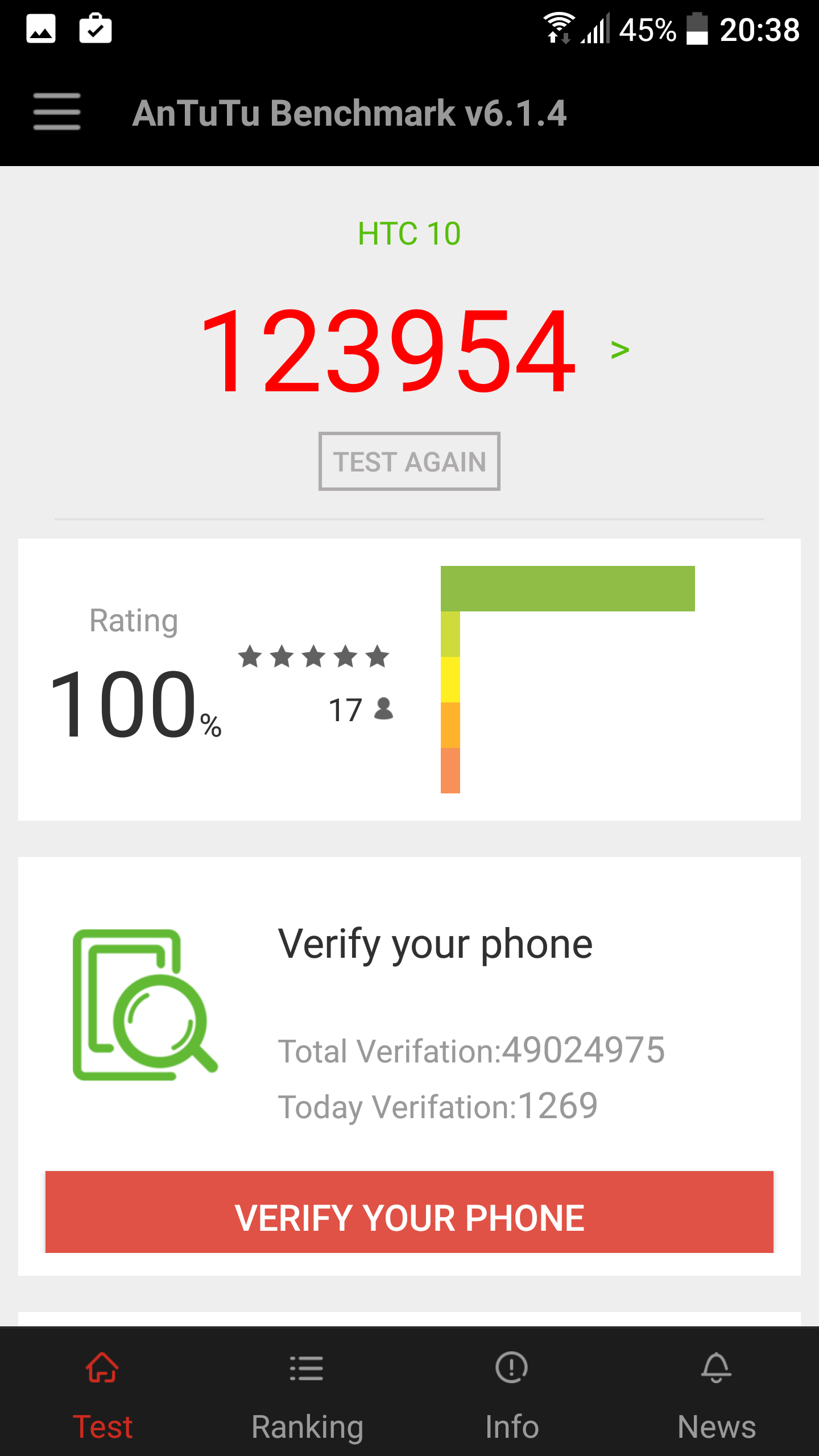Open the Rating 100% card
Image resolution: width=819 pixels, height=1456 pixels.
409,680
